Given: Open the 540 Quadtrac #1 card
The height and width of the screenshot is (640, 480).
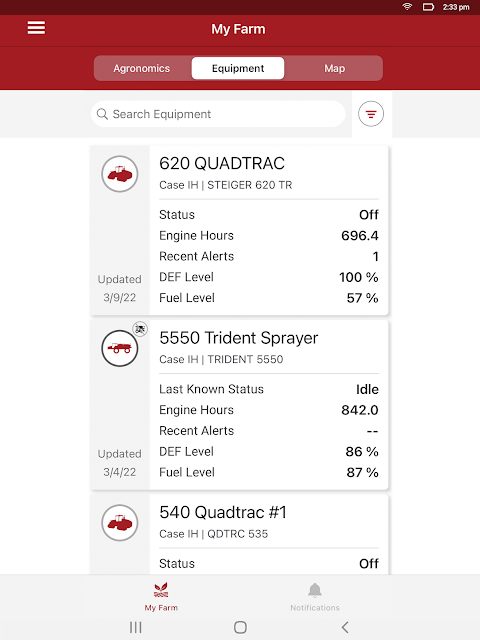Looking at the screenshot, I should (239, 535).
